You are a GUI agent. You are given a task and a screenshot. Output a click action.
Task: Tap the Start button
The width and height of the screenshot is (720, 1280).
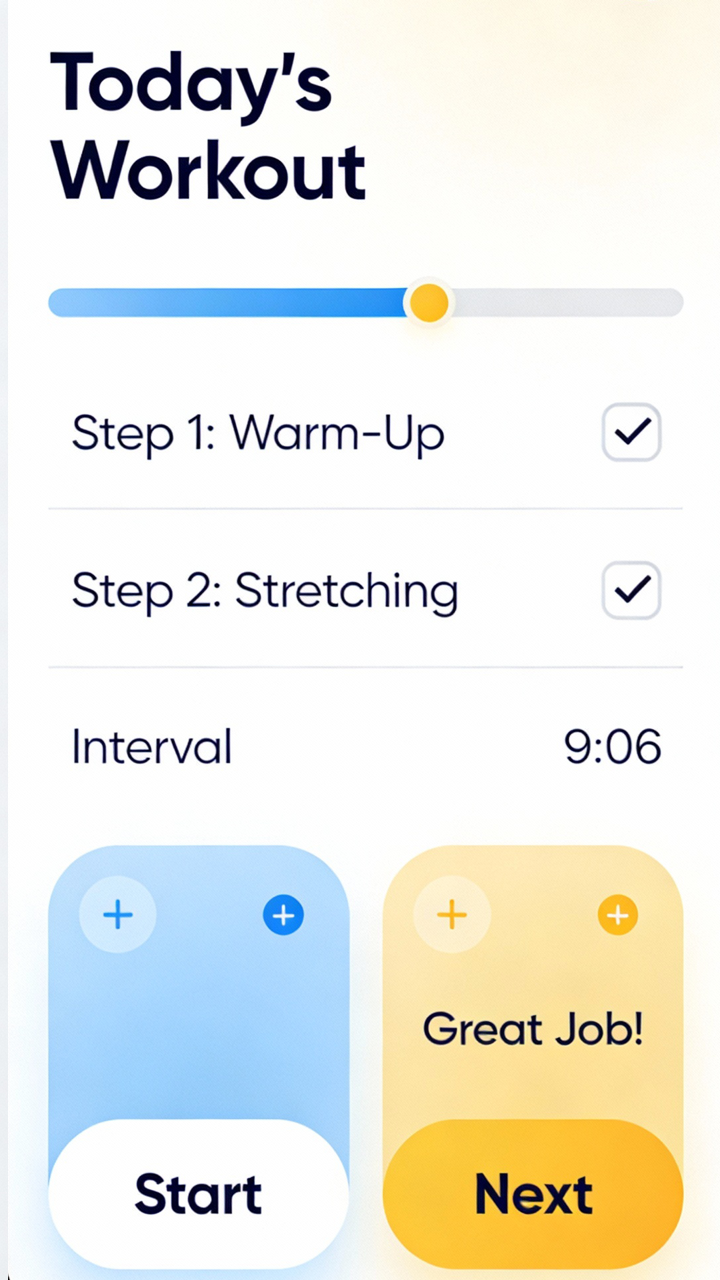[x=198, y=1194]
